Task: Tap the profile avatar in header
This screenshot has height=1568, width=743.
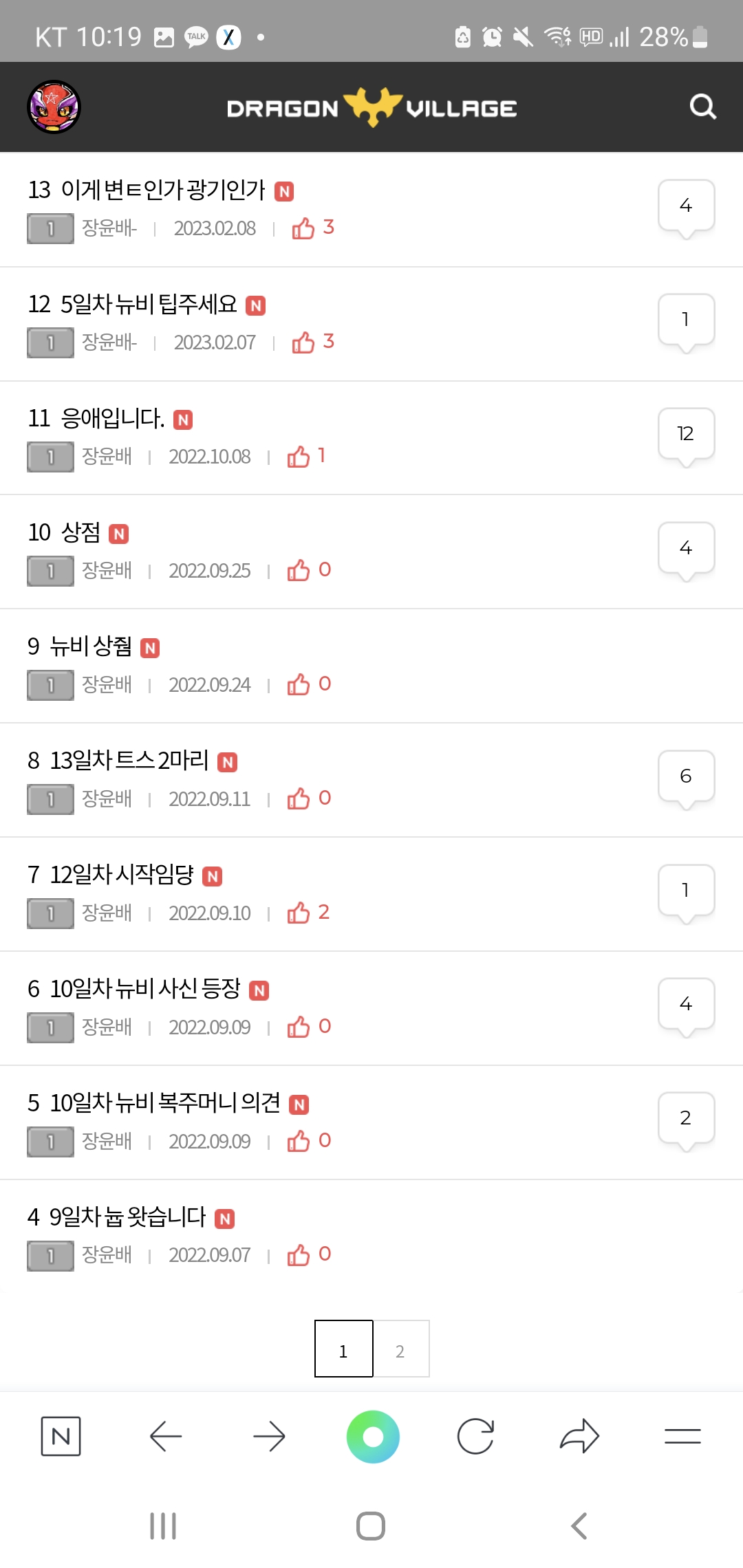Action: 54,107
